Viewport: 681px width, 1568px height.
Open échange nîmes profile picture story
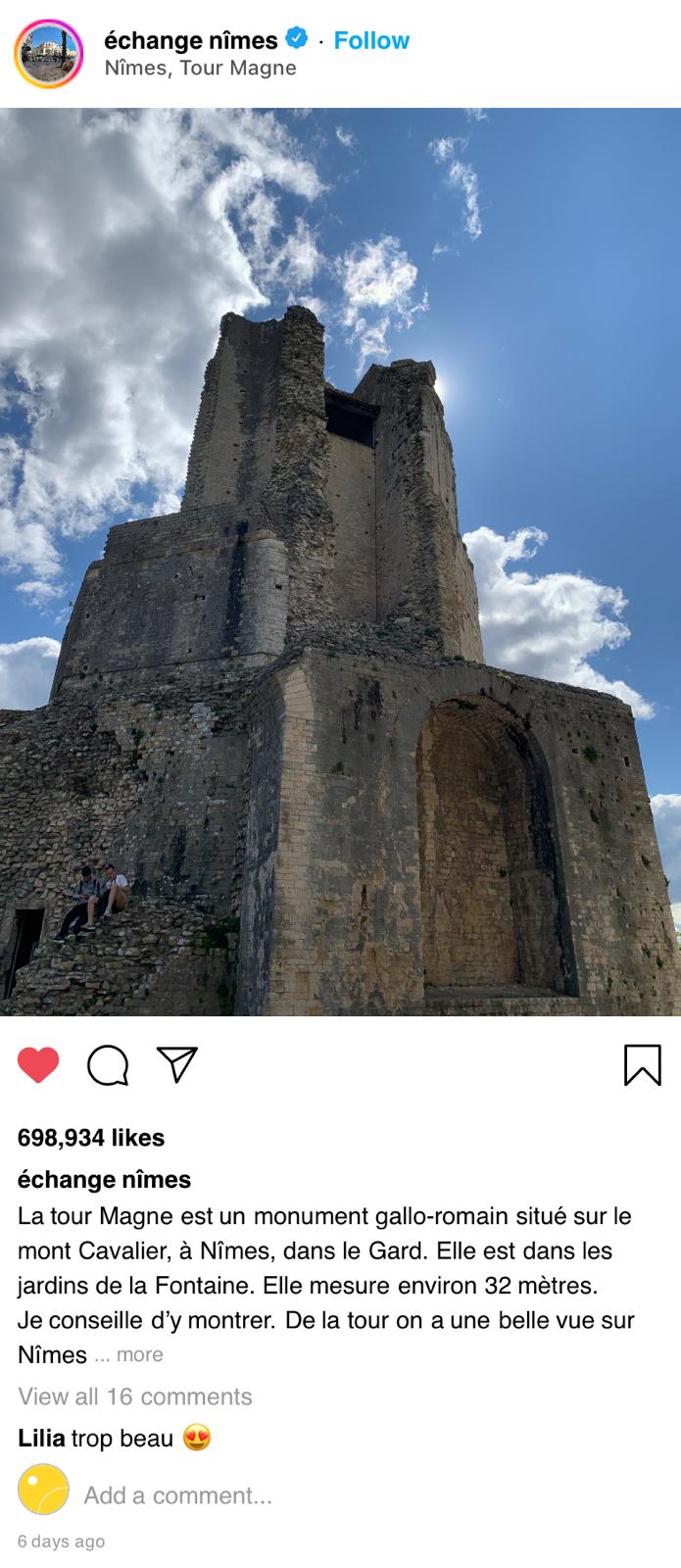(x=49, y=54)
